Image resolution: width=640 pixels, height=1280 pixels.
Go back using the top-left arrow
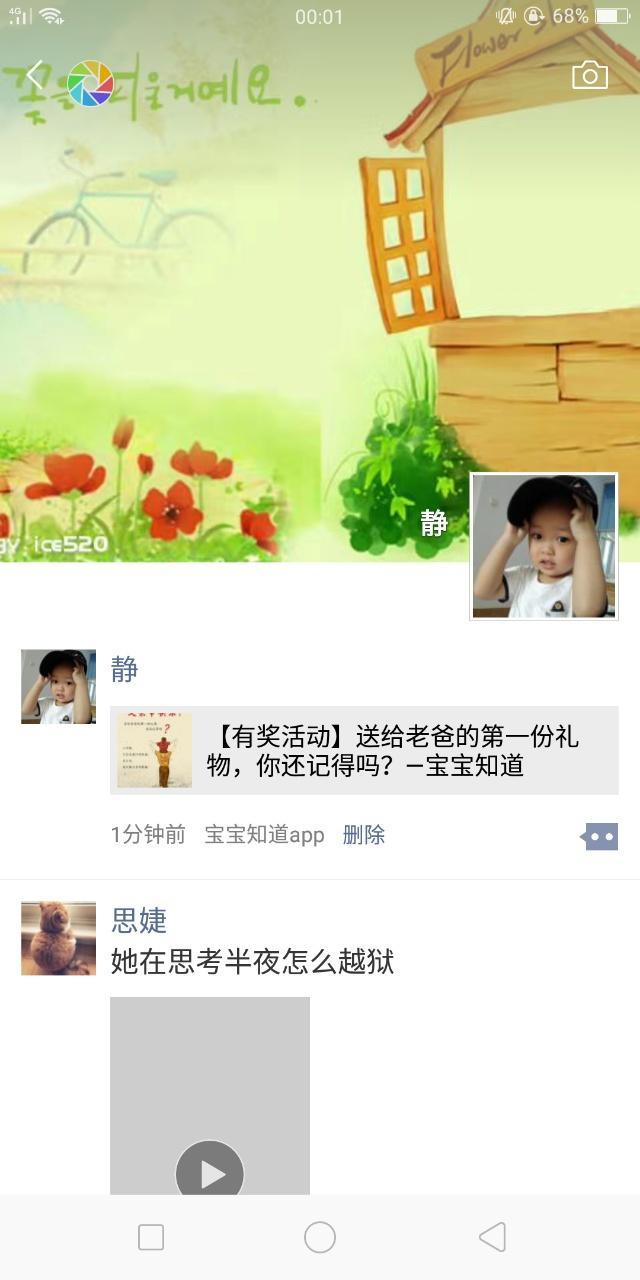(36, 75)
